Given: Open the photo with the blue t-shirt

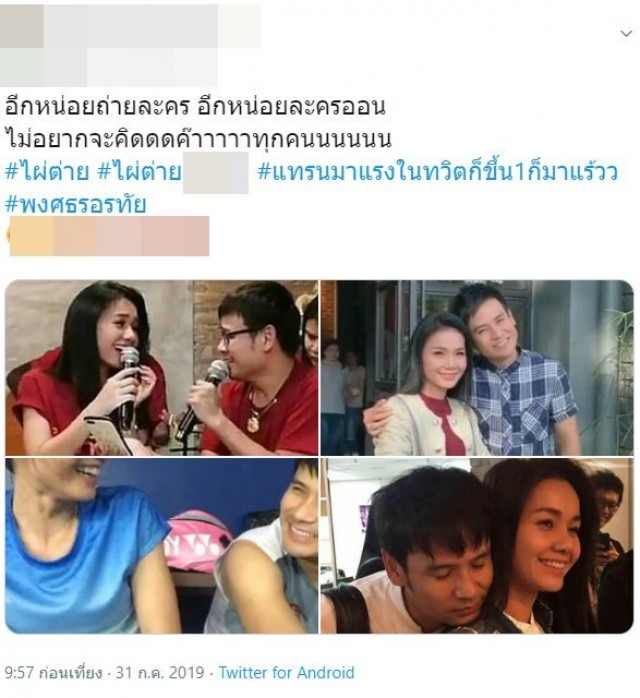Looking at the screenshot, I should (x=161, y=546).
